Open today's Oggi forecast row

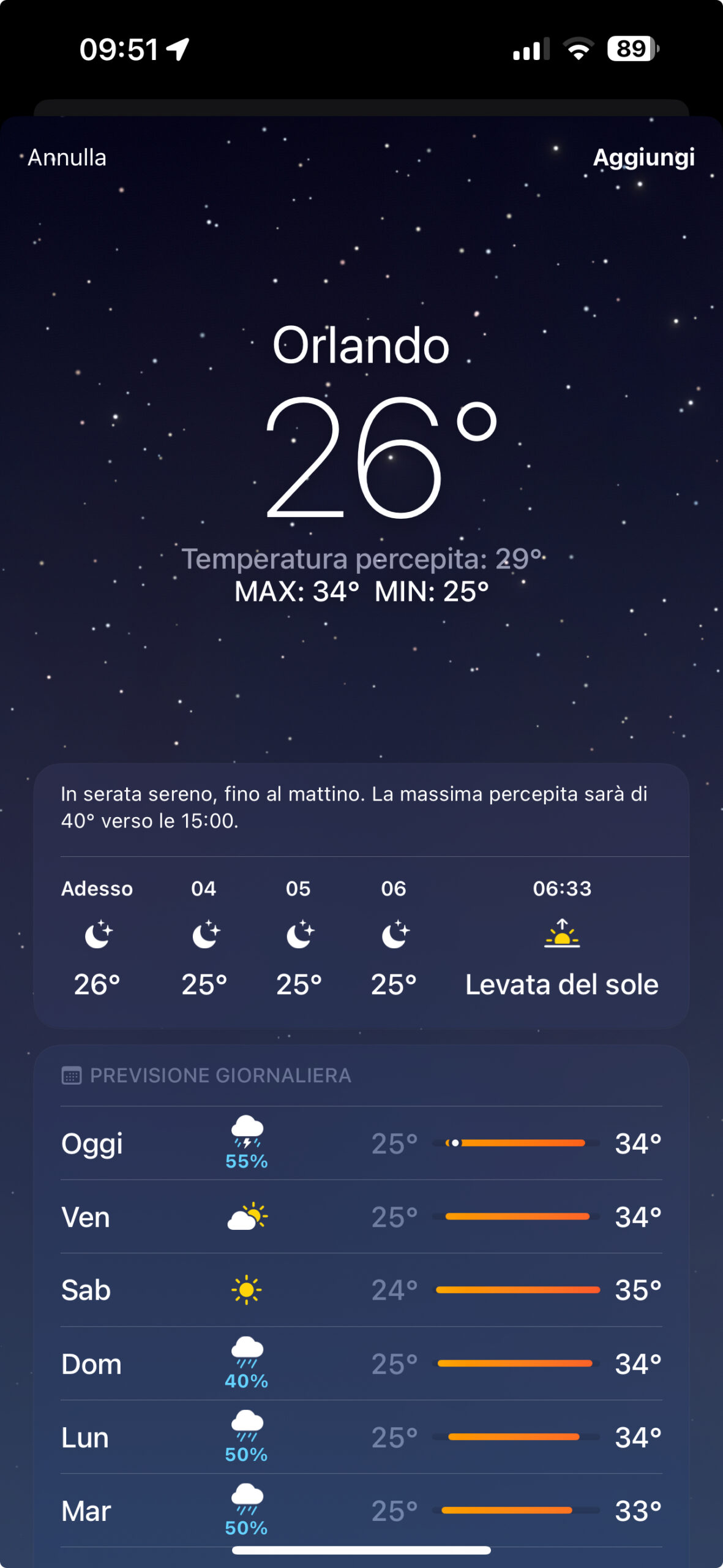click(361, 1144)
